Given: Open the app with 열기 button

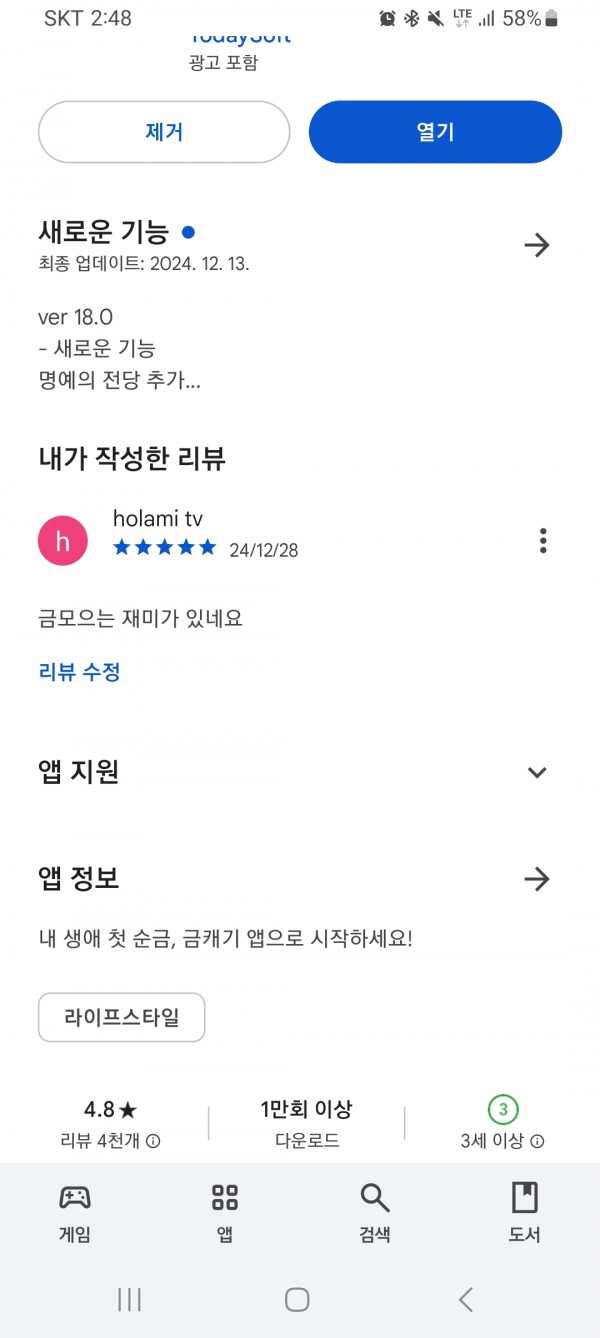Looking at the screenshot, I should (435, 132).
